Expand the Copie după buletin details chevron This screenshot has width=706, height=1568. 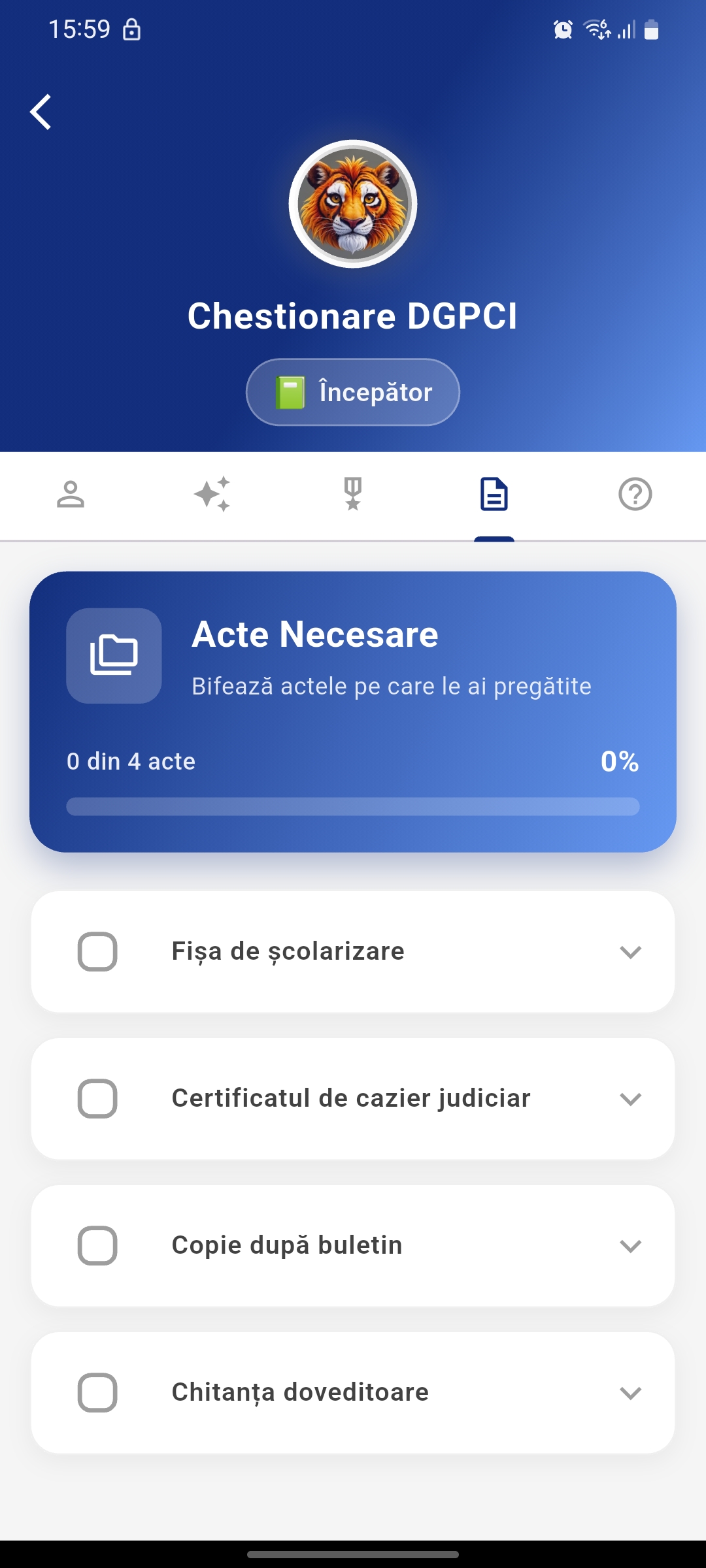point(630,1245)
